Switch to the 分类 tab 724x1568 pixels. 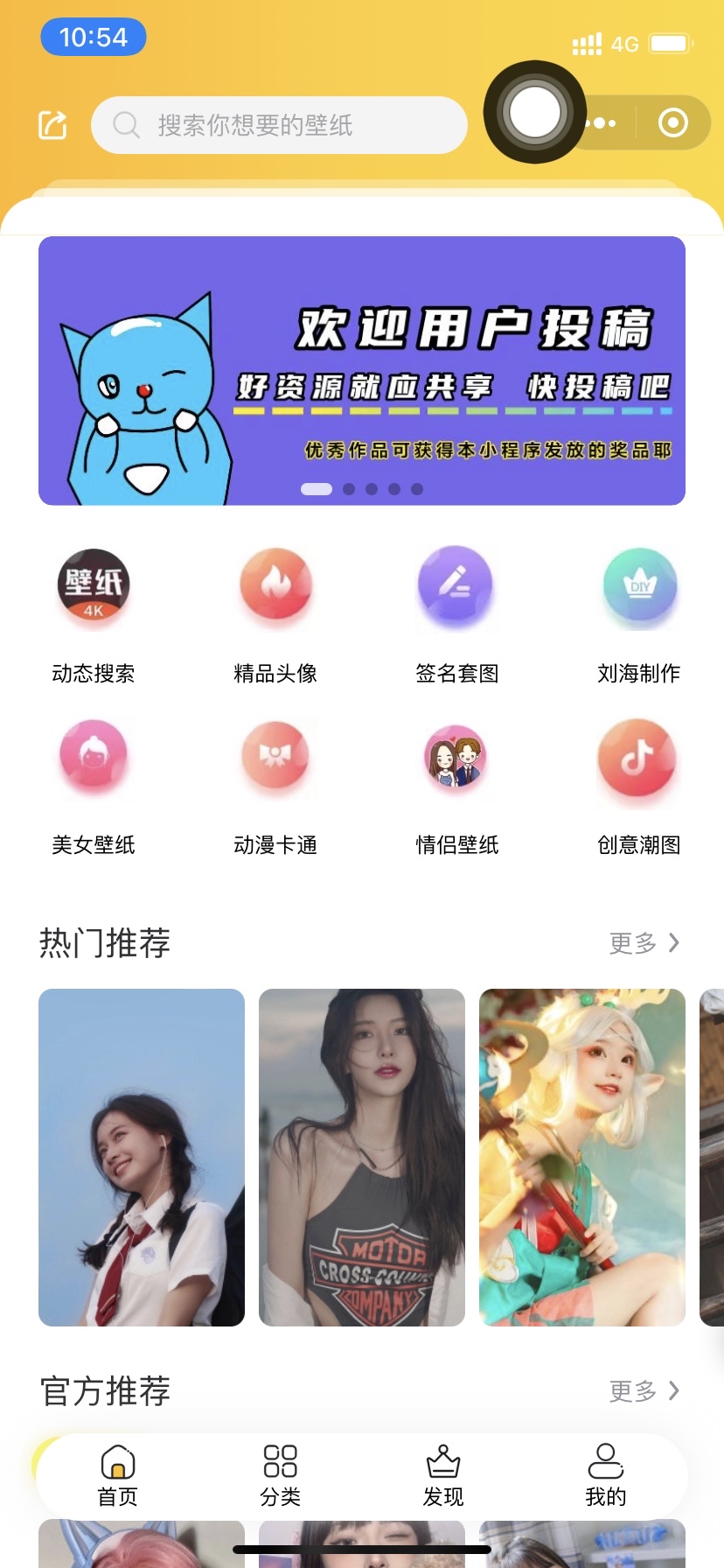(x=281, y=1476)
